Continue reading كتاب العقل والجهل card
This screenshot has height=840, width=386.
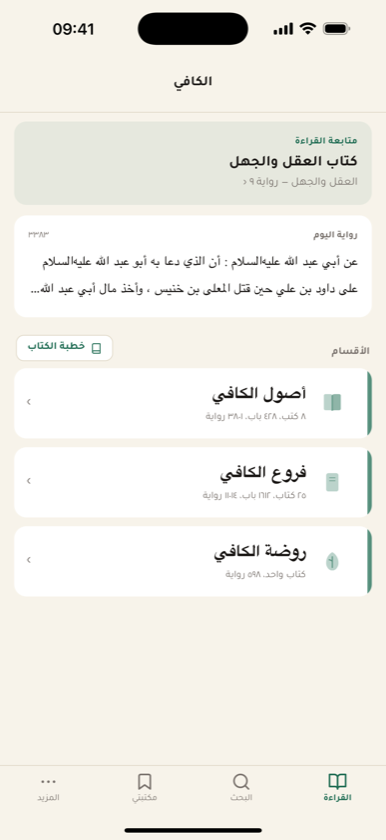click(x=193, y=163)
